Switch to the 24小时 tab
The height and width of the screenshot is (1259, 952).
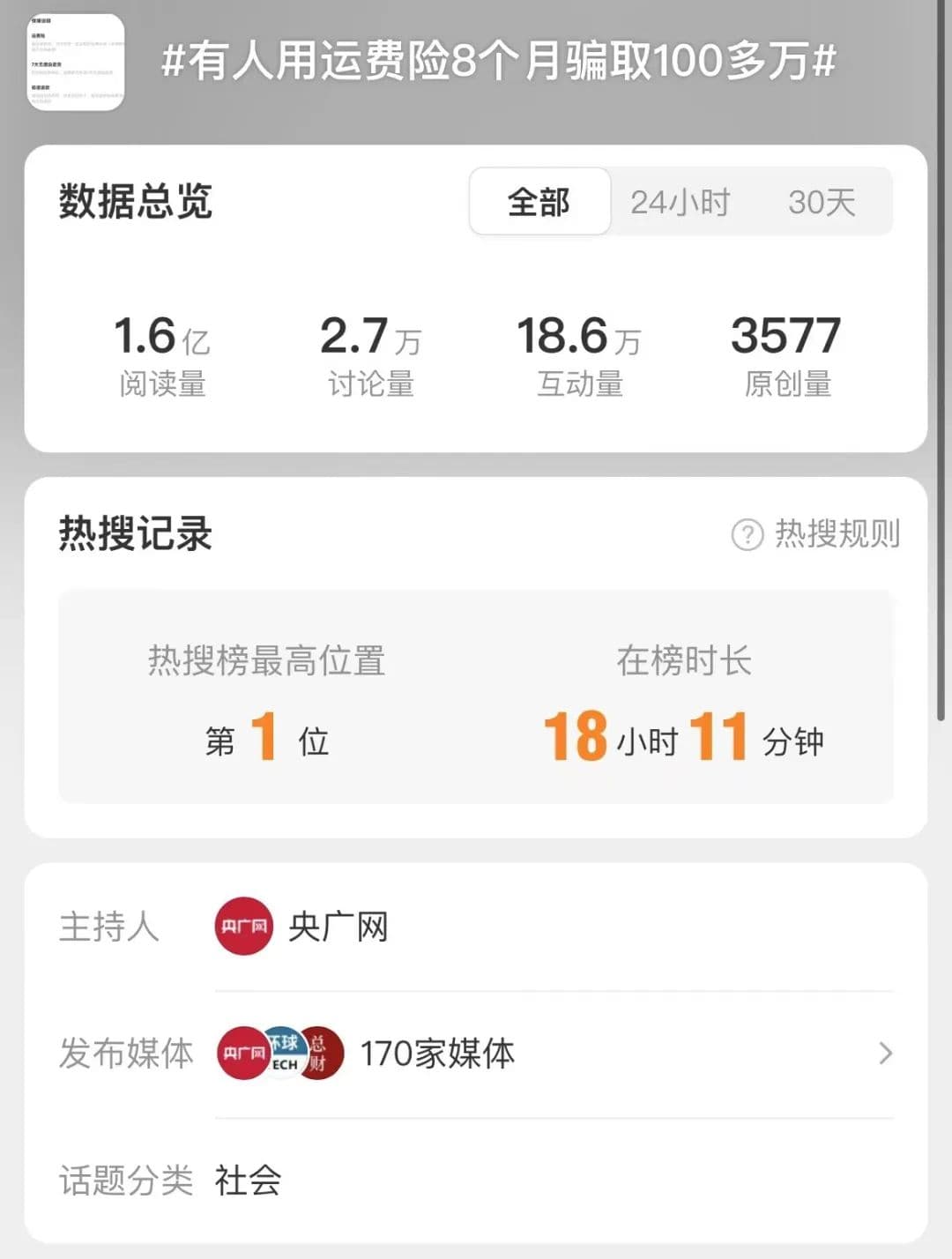[680, 202]
